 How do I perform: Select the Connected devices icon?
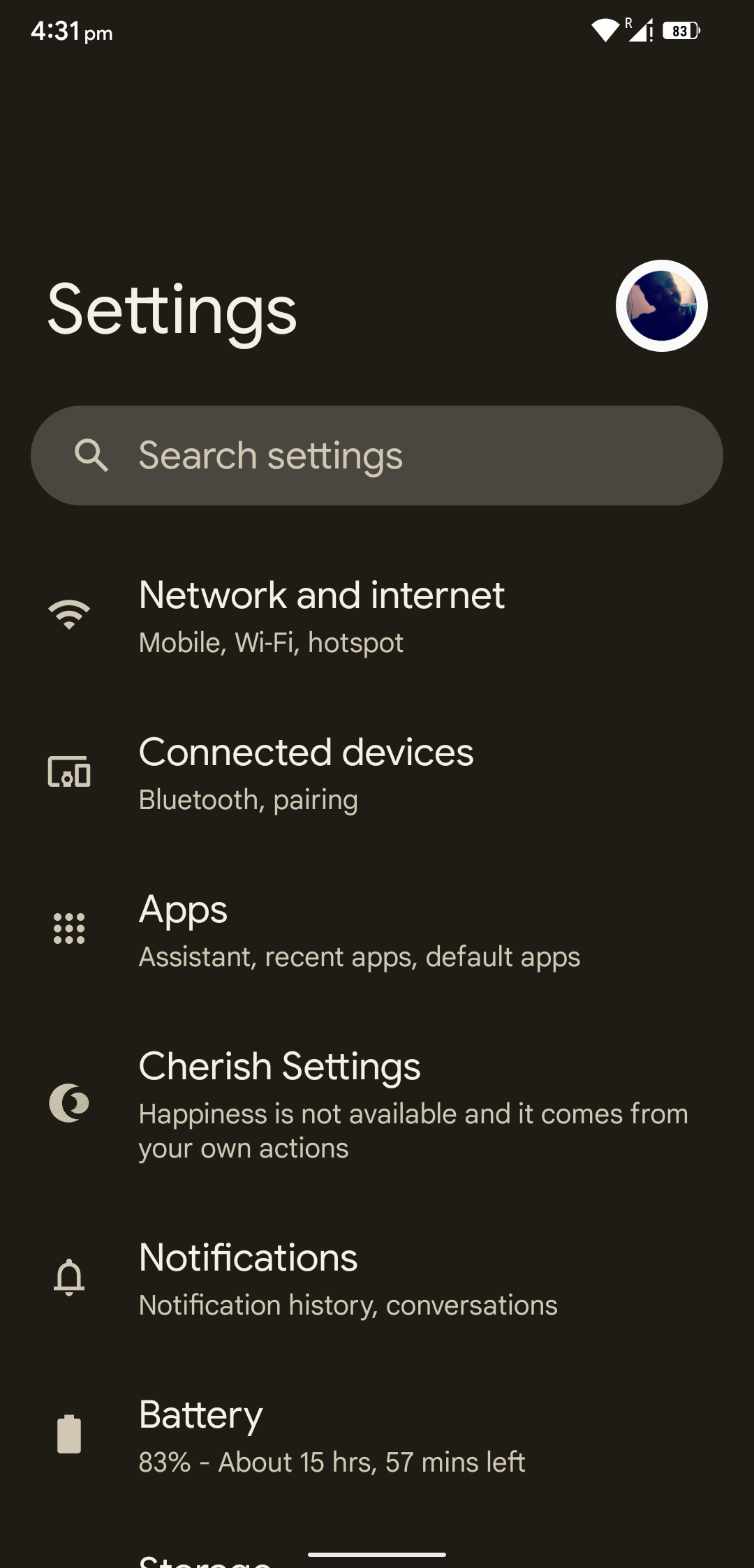click(x=68, y=772)
